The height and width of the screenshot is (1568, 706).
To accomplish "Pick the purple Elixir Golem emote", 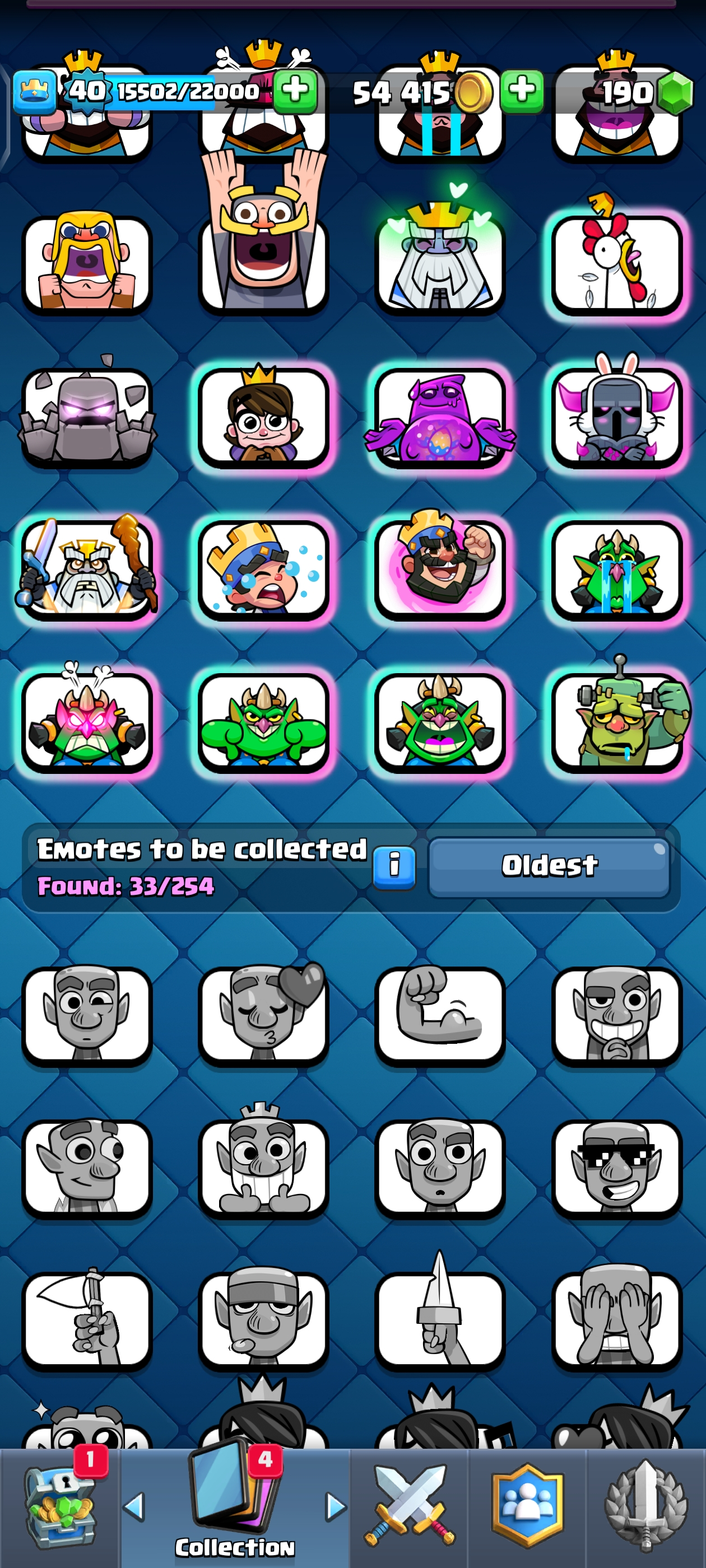I will [440, 416].
